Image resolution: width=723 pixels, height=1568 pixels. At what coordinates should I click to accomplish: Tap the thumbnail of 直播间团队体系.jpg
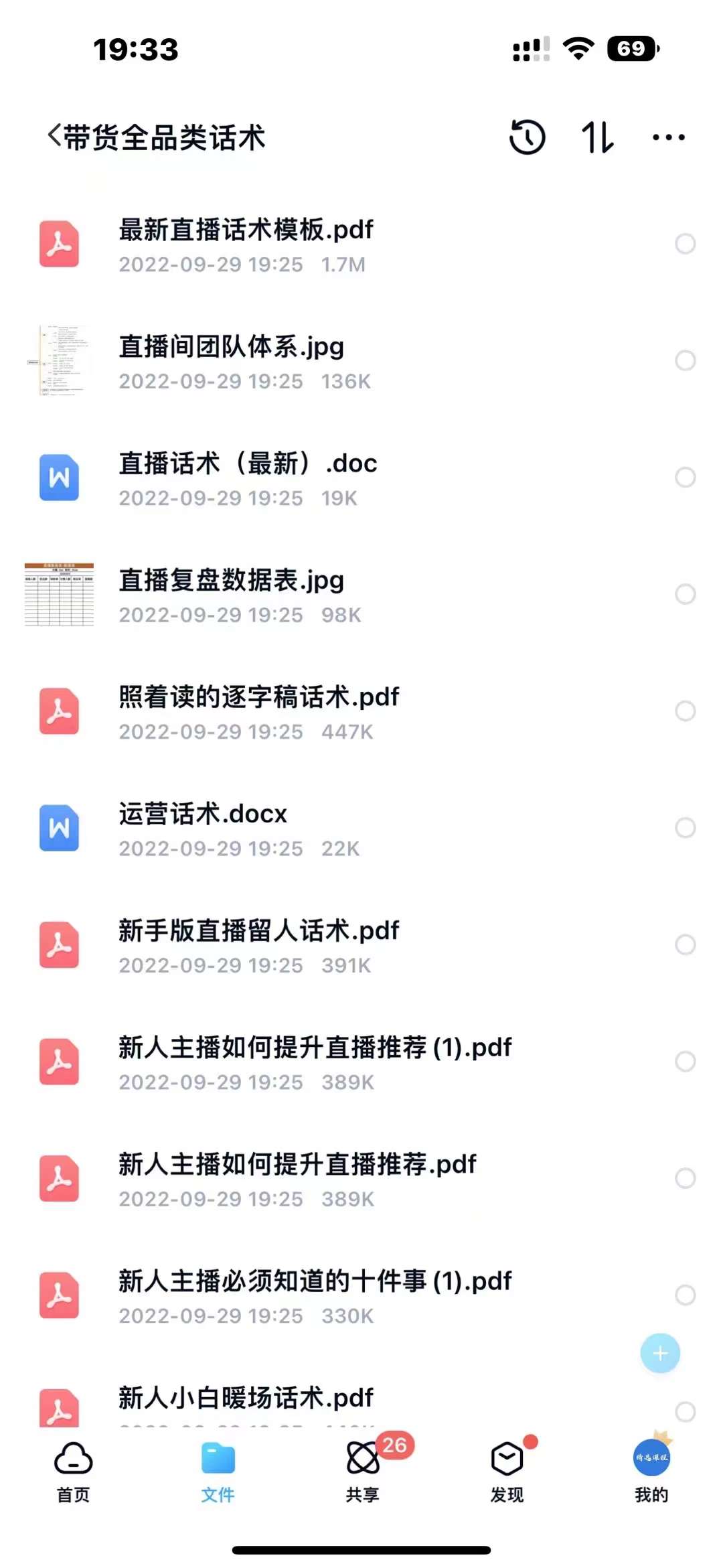tap(60, 362)
